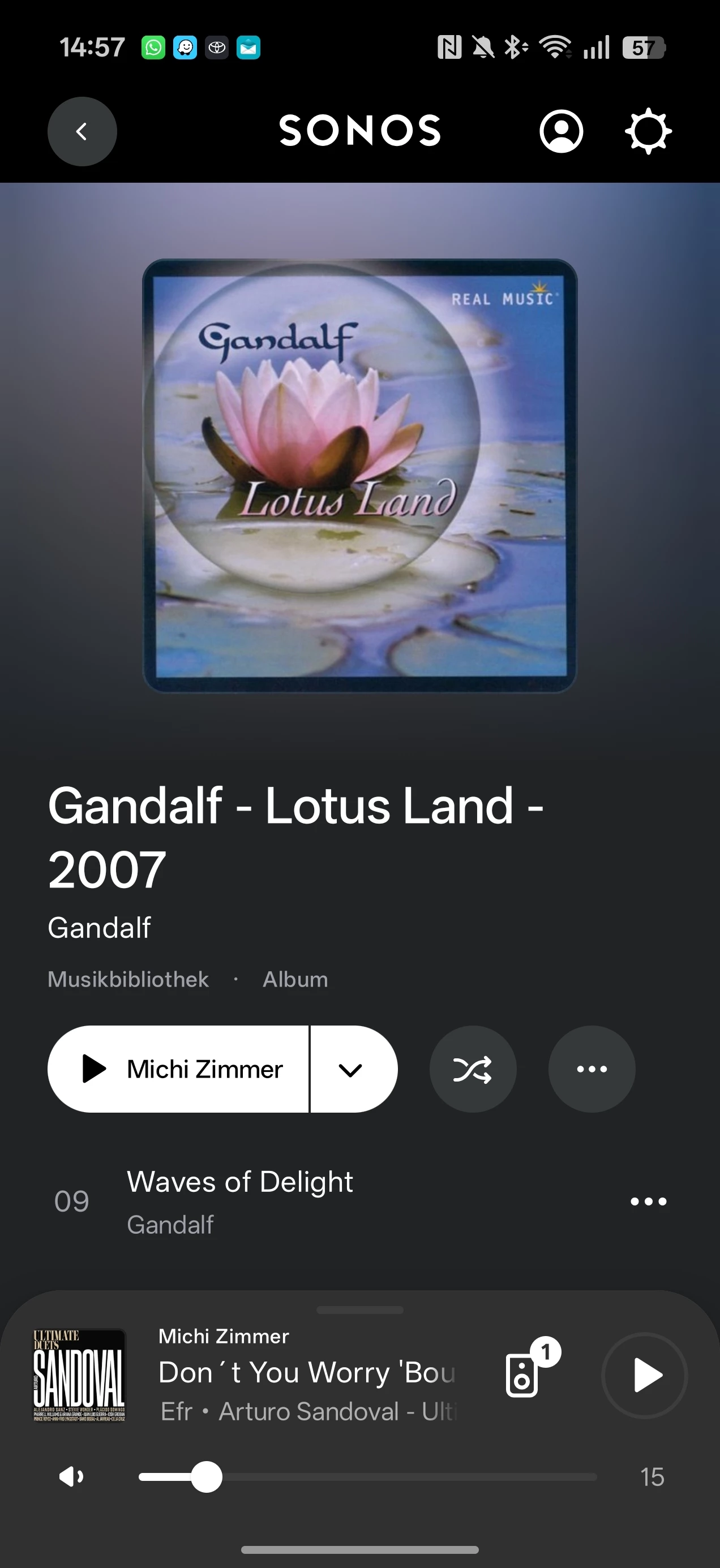Open the speaker grouping icon
720x1568 pixels.
(523, 1375)
